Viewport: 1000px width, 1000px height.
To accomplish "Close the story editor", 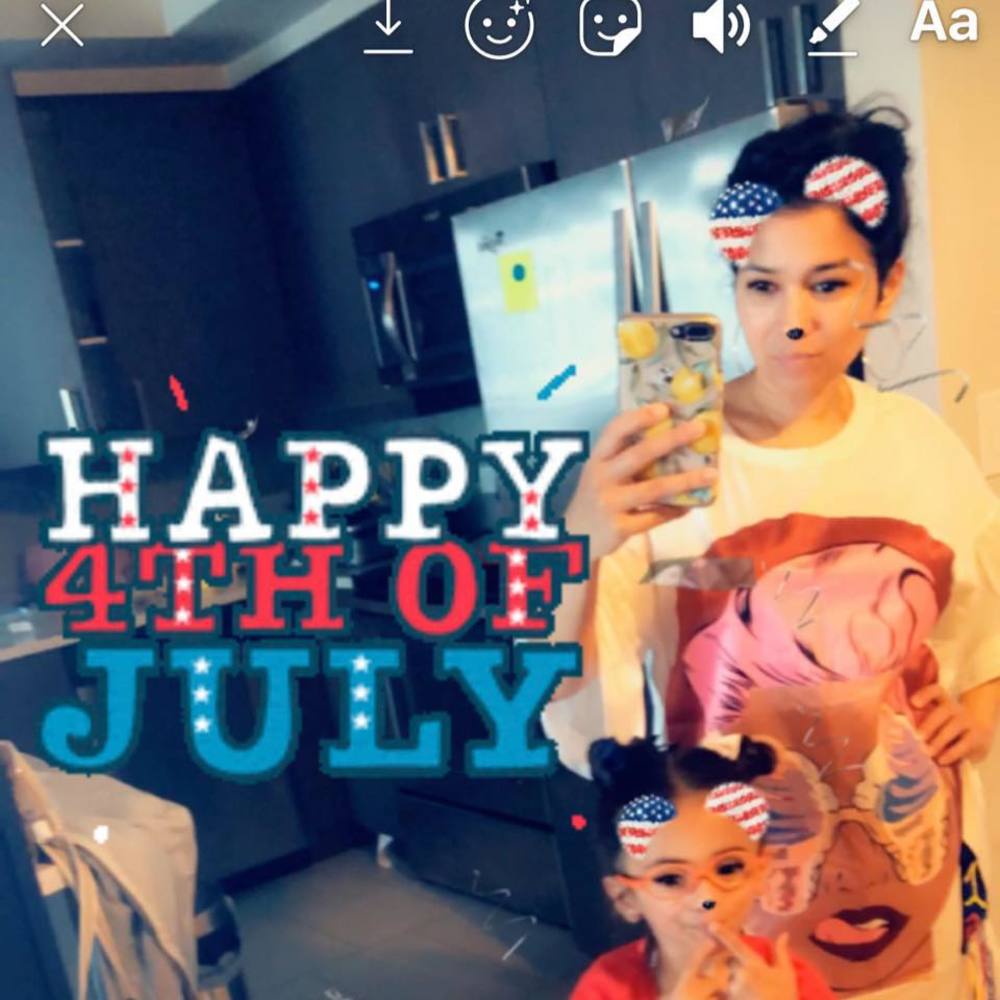I will (x=62, y=26).
